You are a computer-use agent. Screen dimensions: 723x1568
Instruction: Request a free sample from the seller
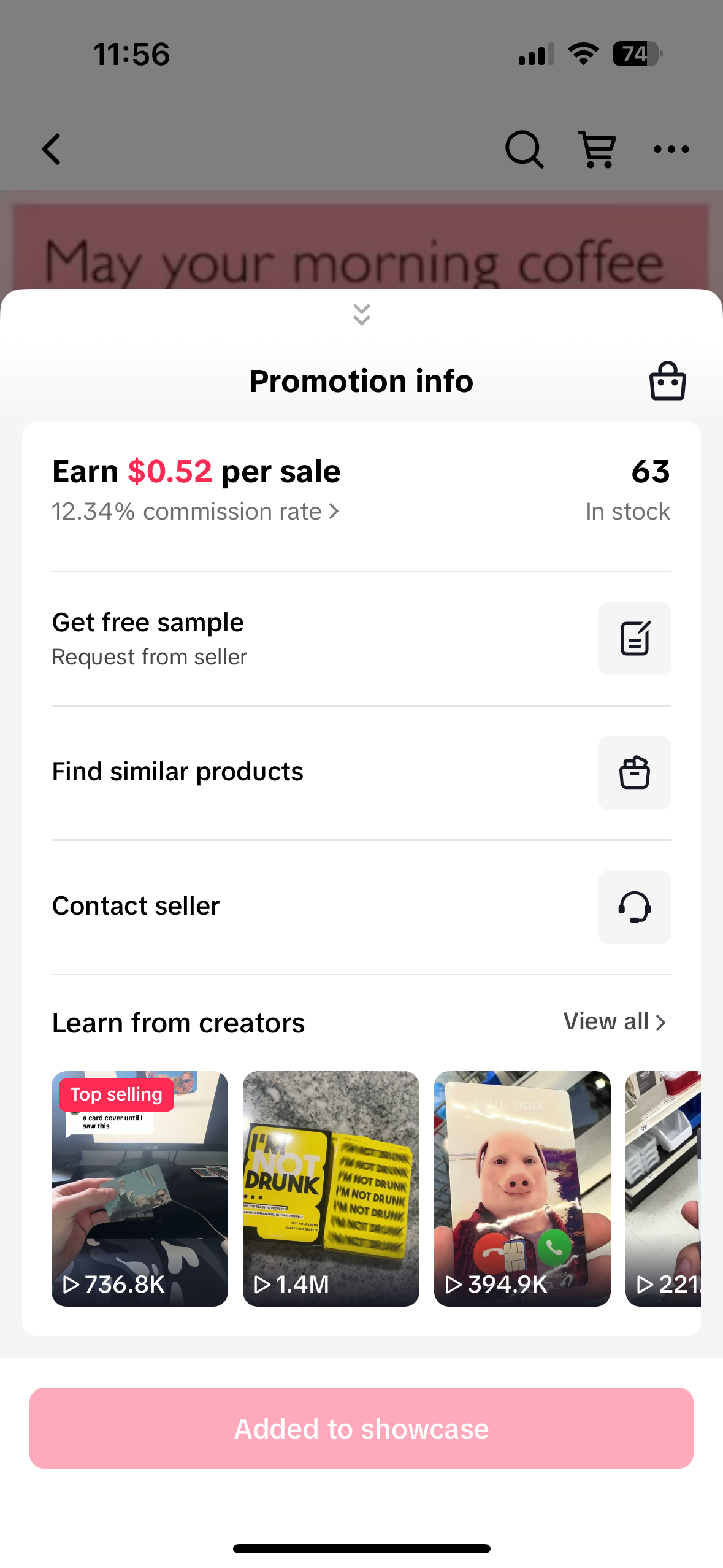point(361,639)
